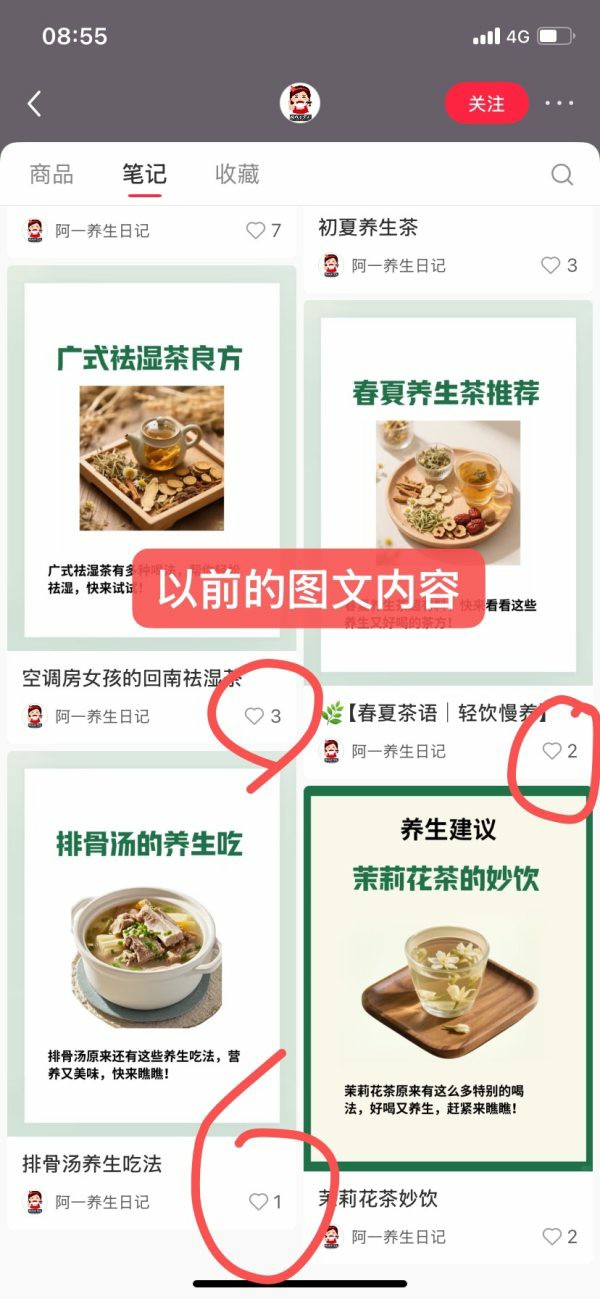Like the 春夏茶语 note

point(552,751)
